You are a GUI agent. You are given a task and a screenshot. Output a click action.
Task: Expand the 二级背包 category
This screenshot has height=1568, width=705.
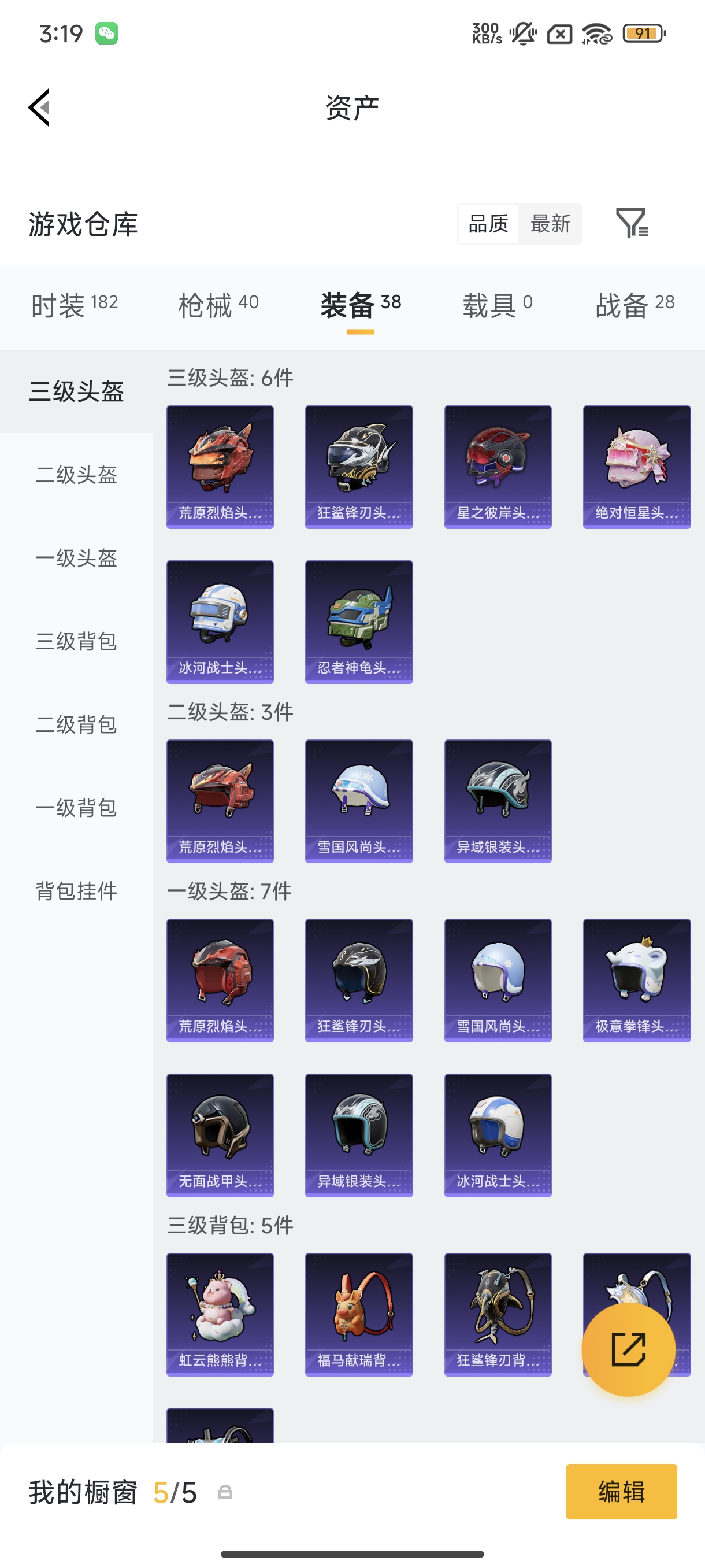point(76,725)
